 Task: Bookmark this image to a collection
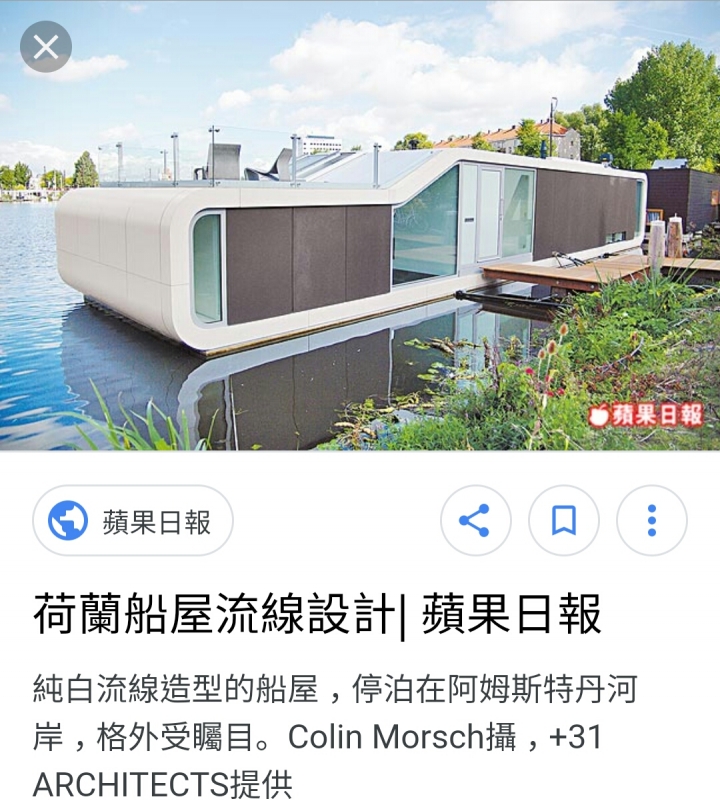pyautogui.click(x=563, y=521)
